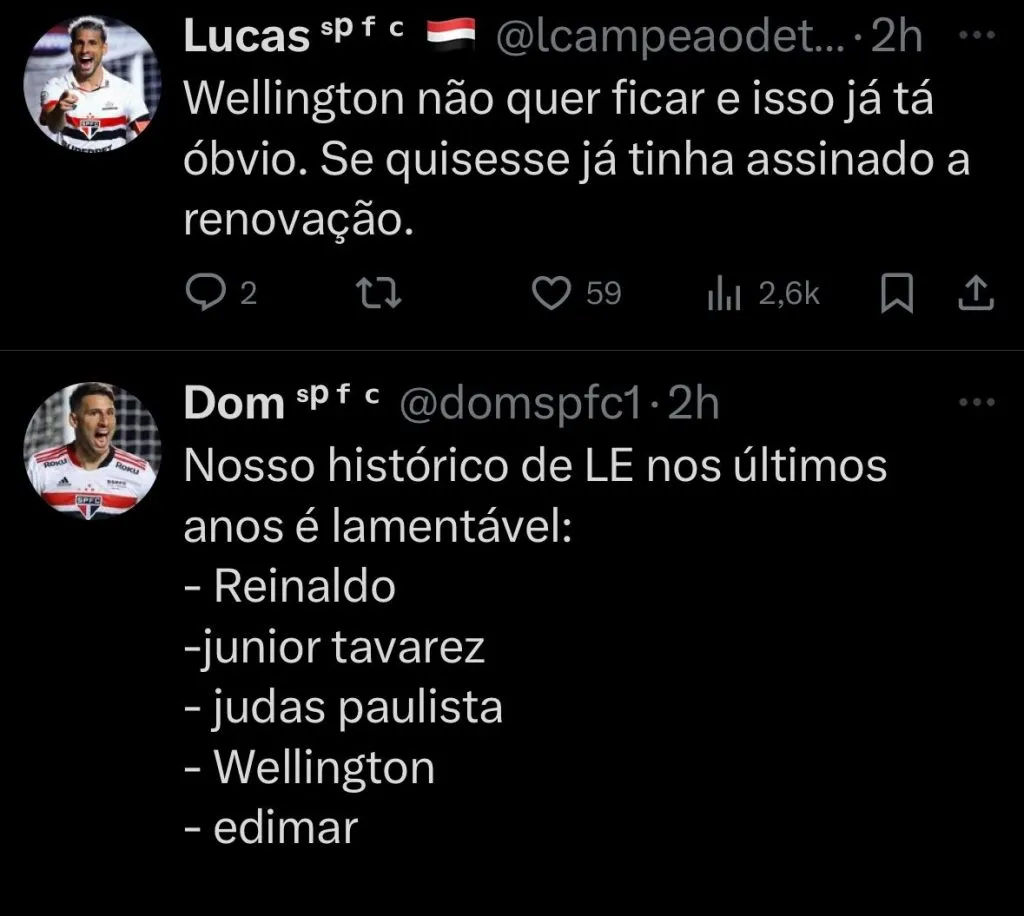The image size is (1024, 916).
Task: Open Lucas's profile picture
Action: [93, 84]
